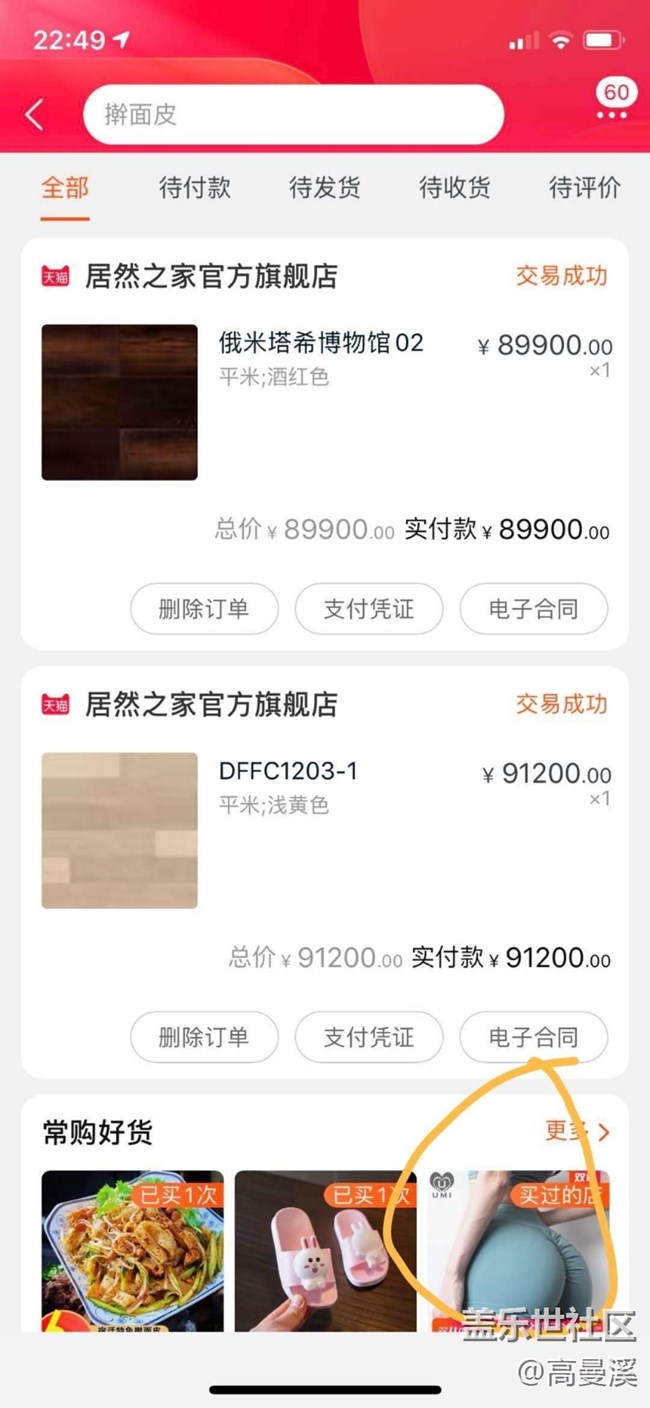The width and height of the screenshot is (650, 1408).
Task: Switch to the 待付款 tab
Action: tap(195, 187)
